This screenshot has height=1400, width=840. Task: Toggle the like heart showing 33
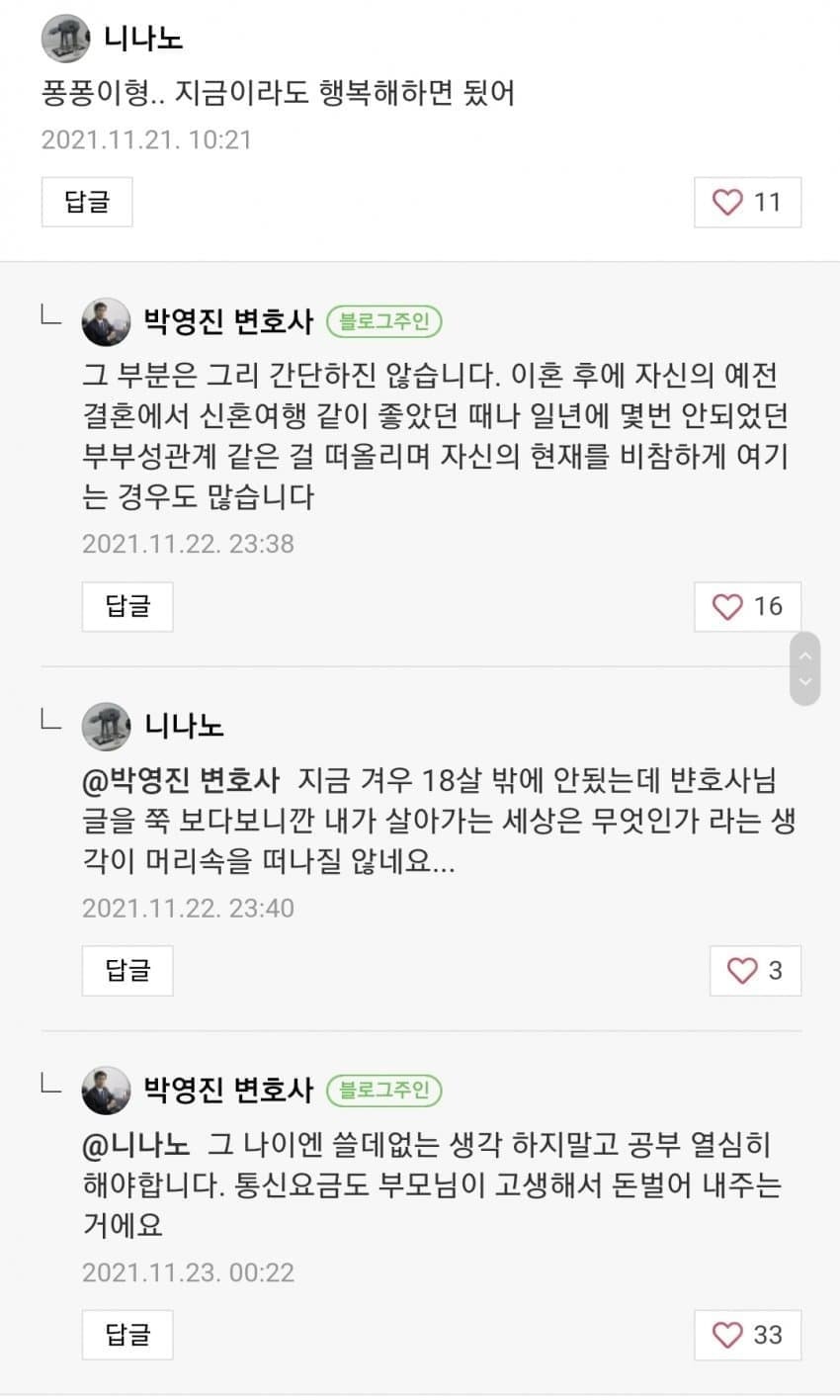pyautogui.click(x=728, y=1335)
